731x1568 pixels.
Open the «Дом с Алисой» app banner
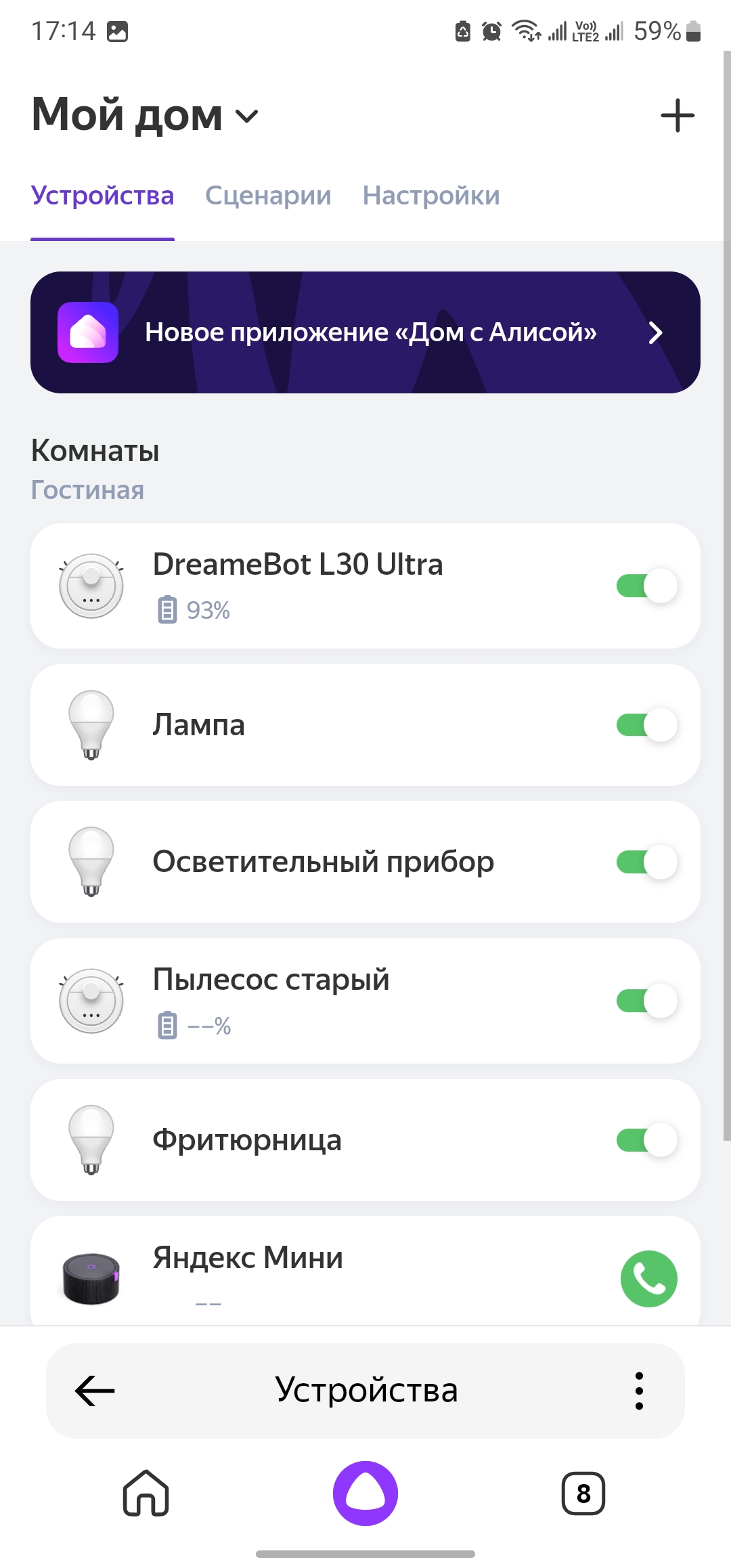click(365, 332)
